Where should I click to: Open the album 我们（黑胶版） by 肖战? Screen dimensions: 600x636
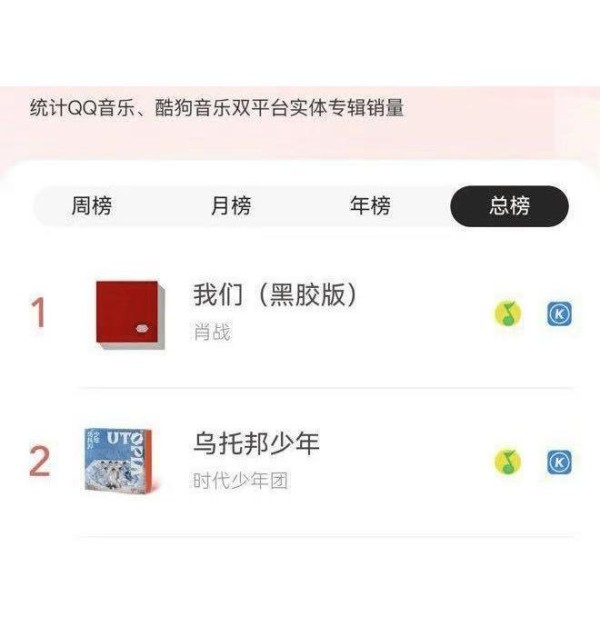[x=275, y=297]
